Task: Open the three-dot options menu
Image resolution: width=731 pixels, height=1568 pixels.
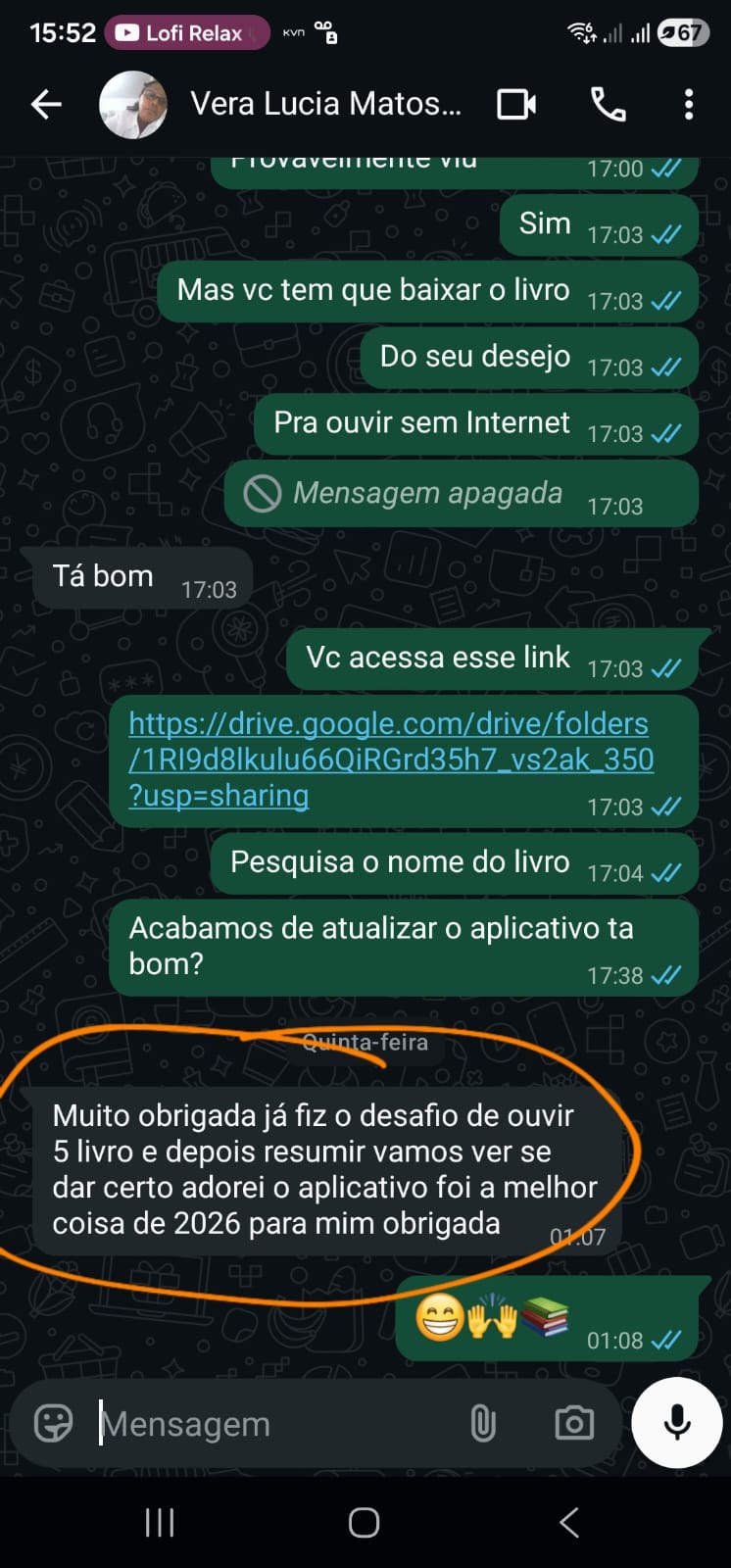Action: 689,105
